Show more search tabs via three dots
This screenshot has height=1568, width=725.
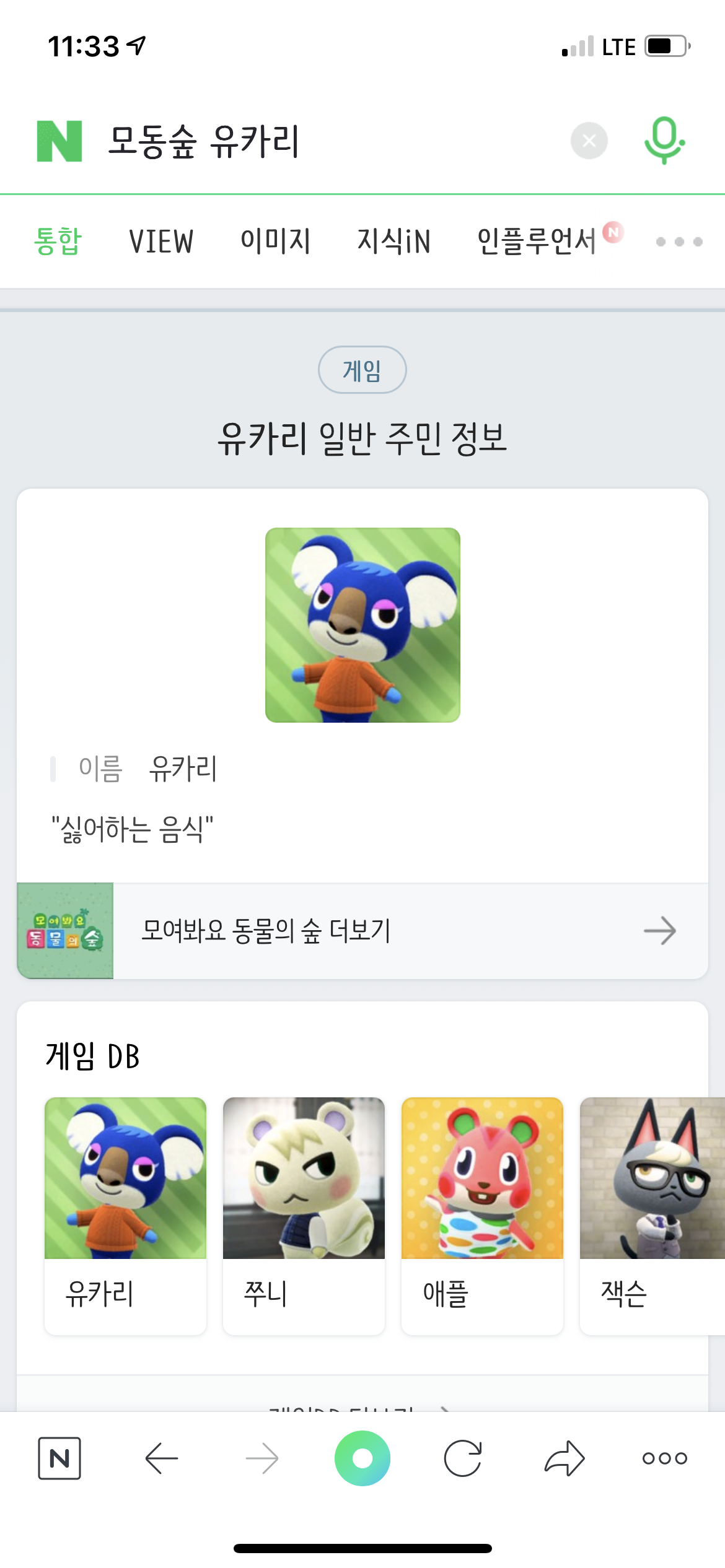pyautogui.click(x=679, y=242)
